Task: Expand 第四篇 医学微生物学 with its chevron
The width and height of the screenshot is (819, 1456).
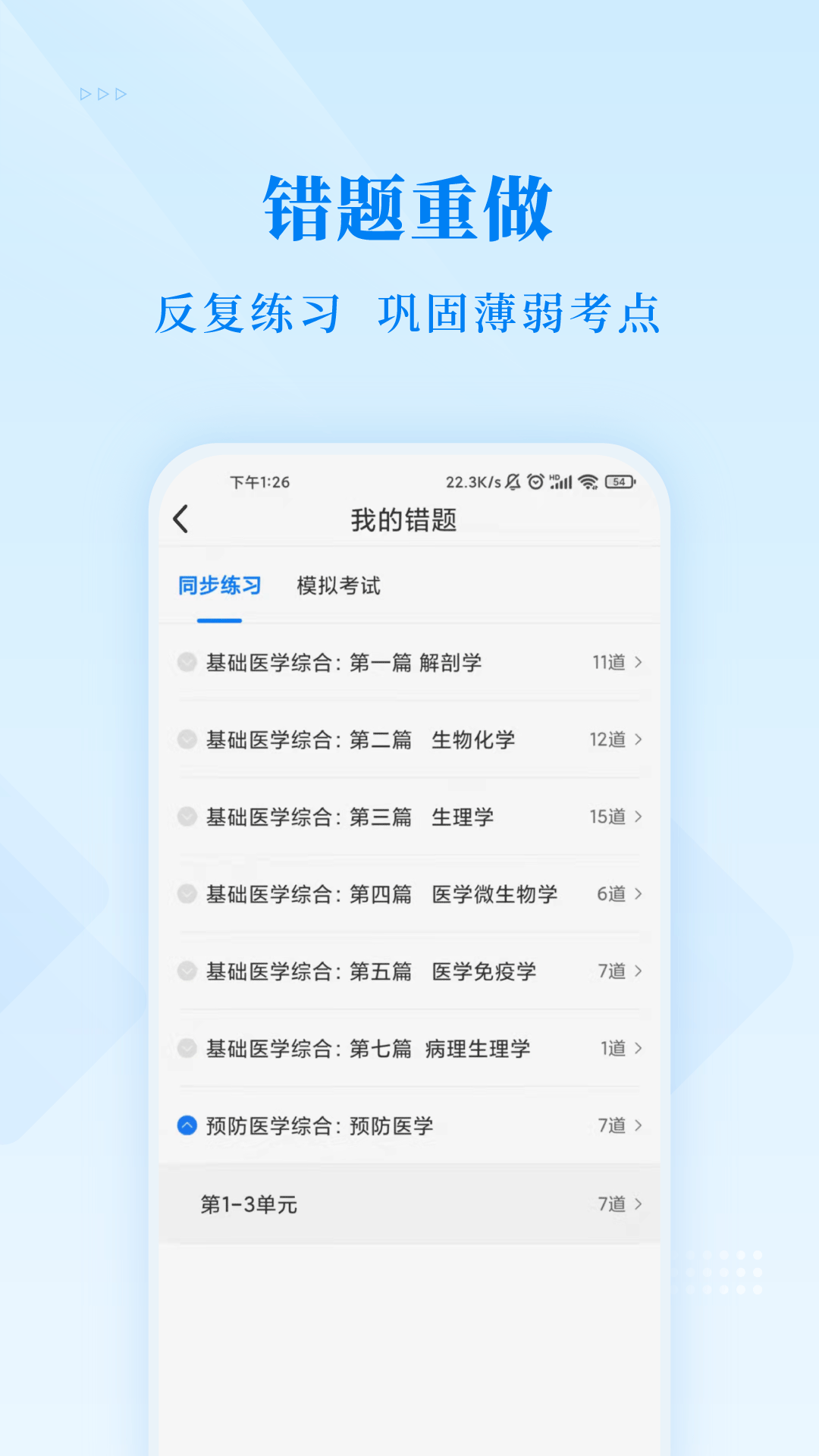Action: pos(638,895)
